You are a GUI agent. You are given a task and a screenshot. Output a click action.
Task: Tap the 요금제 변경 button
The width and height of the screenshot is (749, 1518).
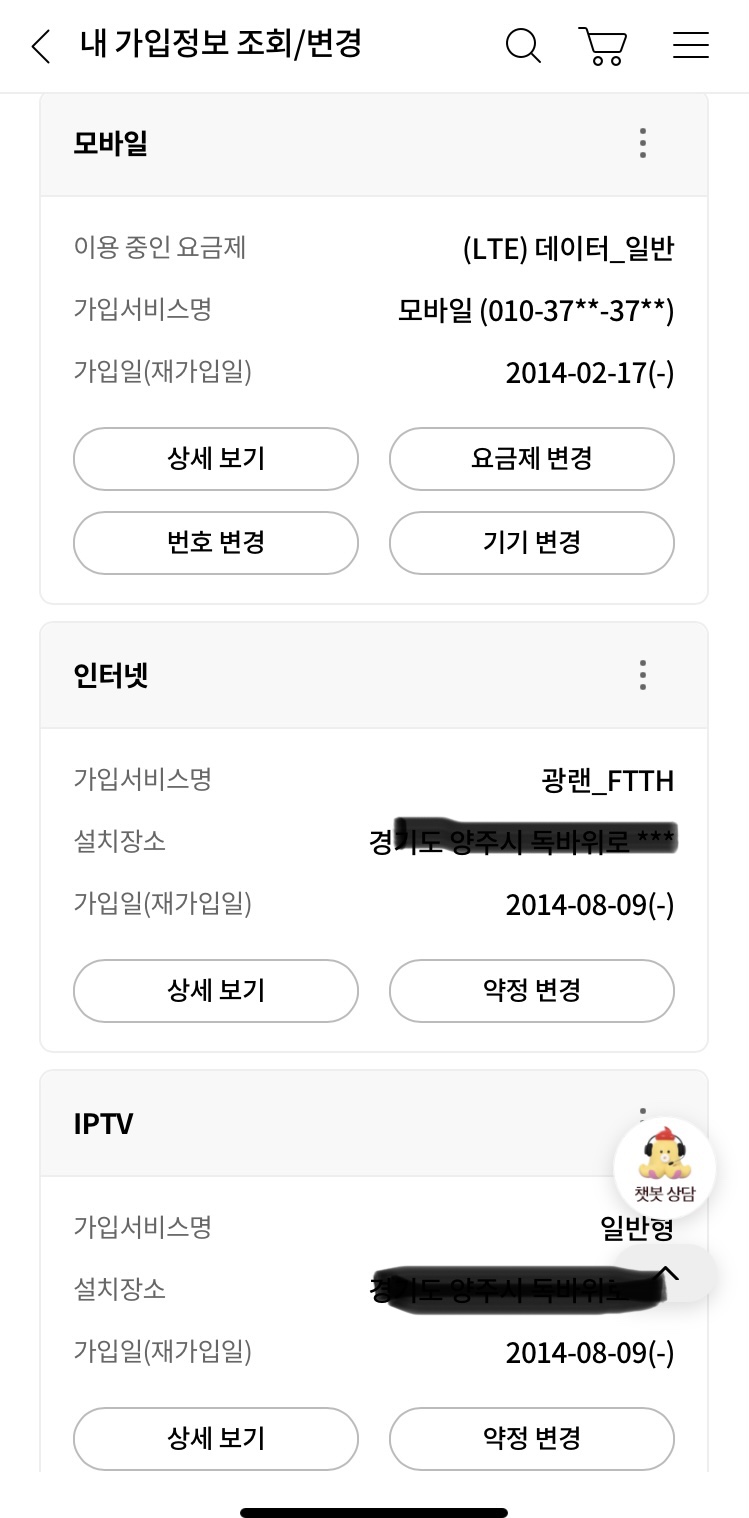pyautogui.click(x=531, y=459)
